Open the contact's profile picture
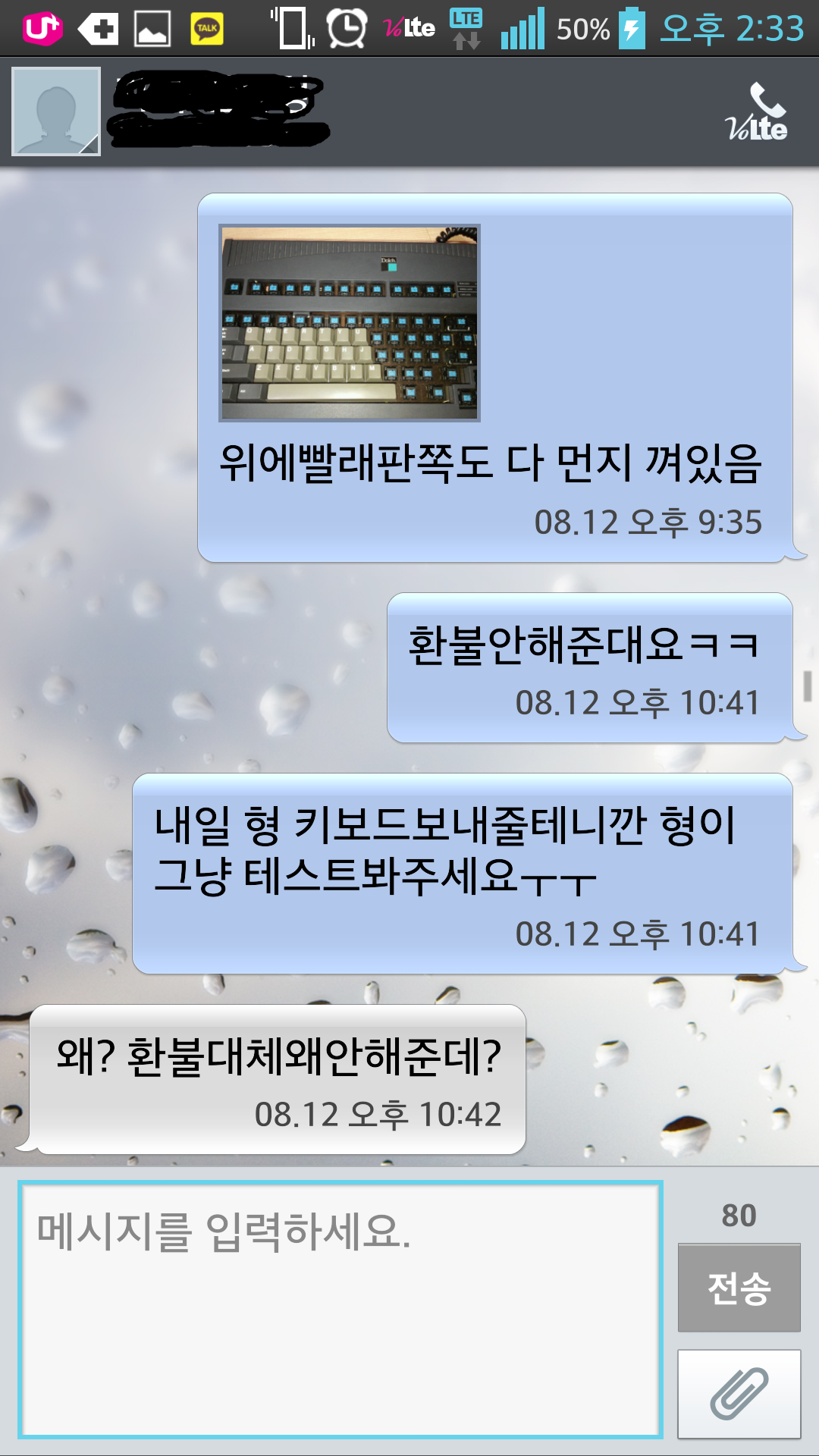 point(56,111)
